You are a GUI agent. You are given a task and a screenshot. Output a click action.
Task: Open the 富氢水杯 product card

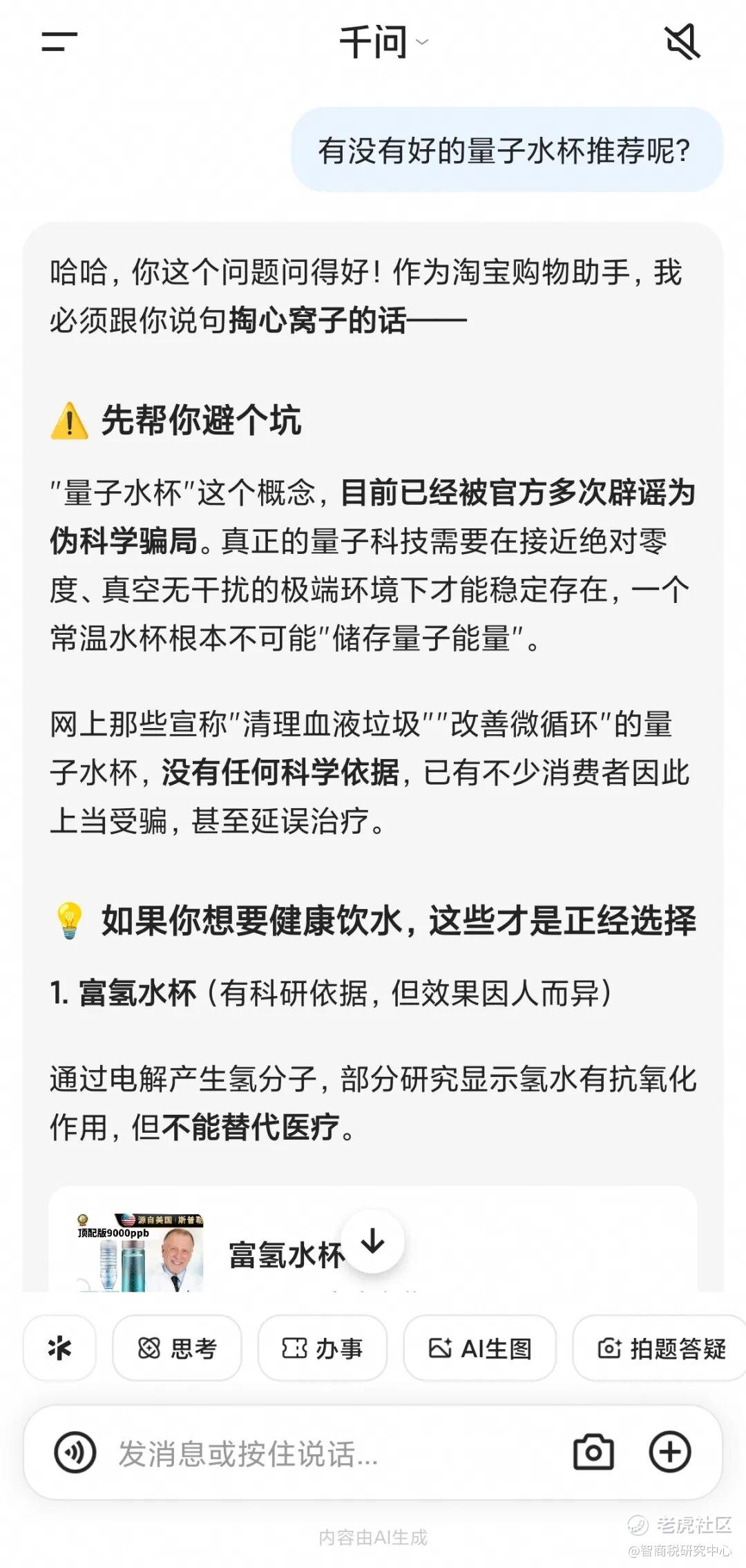[373, 1241]
